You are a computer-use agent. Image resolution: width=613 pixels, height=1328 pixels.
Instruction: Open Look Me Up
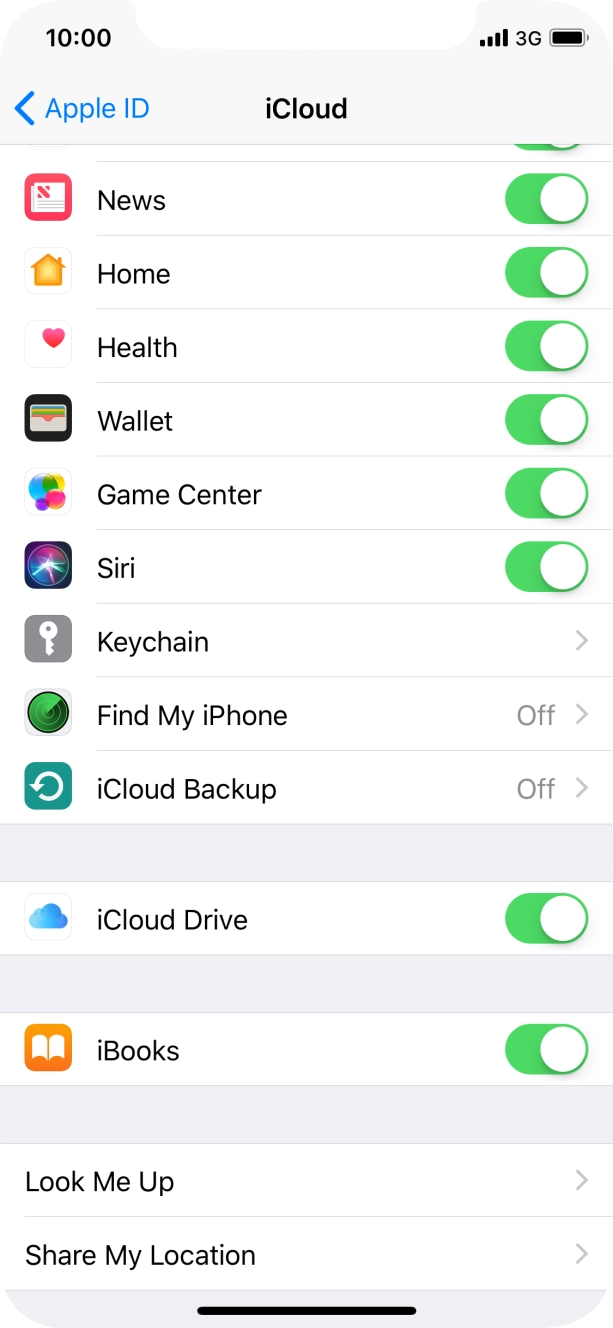(x=306, y=1181)
